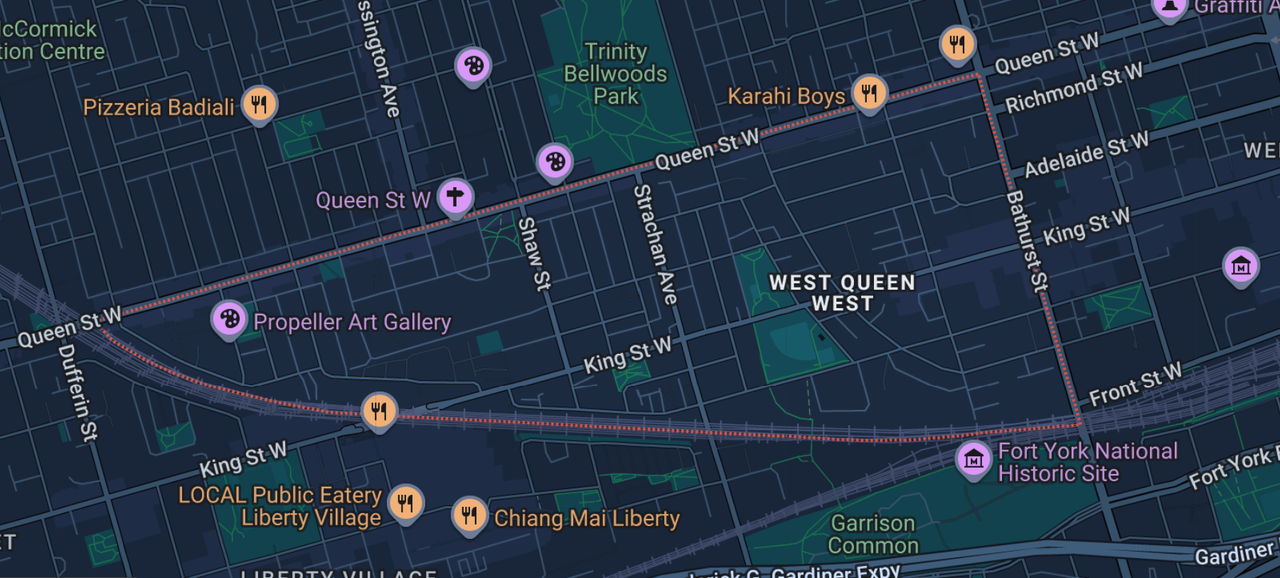This screenshot has width=1280, height=578.
Task: Open the Pizzeria Badiali restaurant pin
Action: [260, 103]
